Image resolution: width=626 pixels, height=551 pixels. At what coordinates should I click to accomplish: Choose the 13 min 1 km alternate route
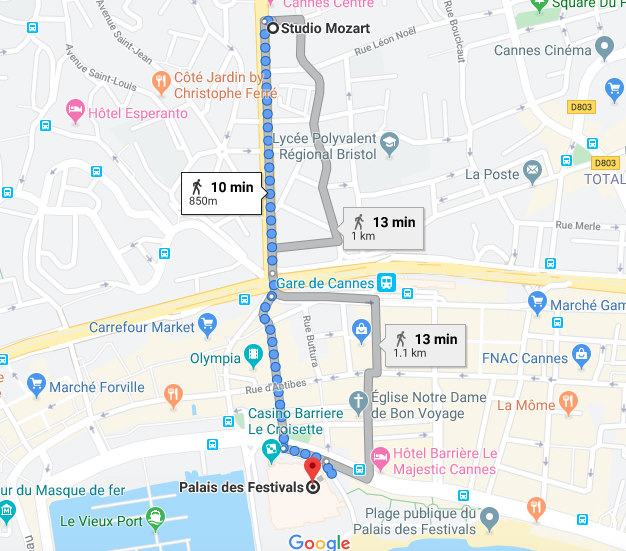382,227
